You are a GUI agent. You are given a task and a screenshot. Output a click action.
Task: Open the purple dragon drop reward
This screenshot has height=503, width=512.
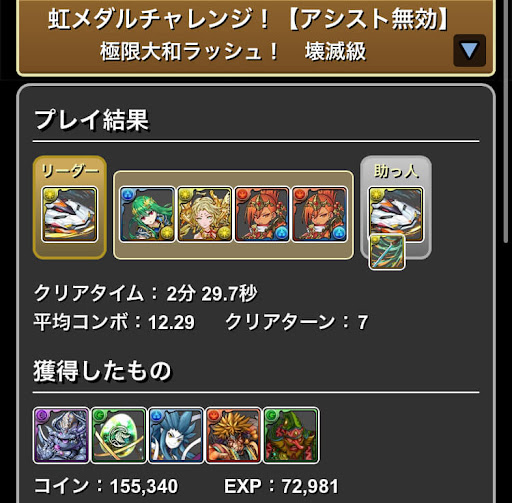(x=61, y=435)
